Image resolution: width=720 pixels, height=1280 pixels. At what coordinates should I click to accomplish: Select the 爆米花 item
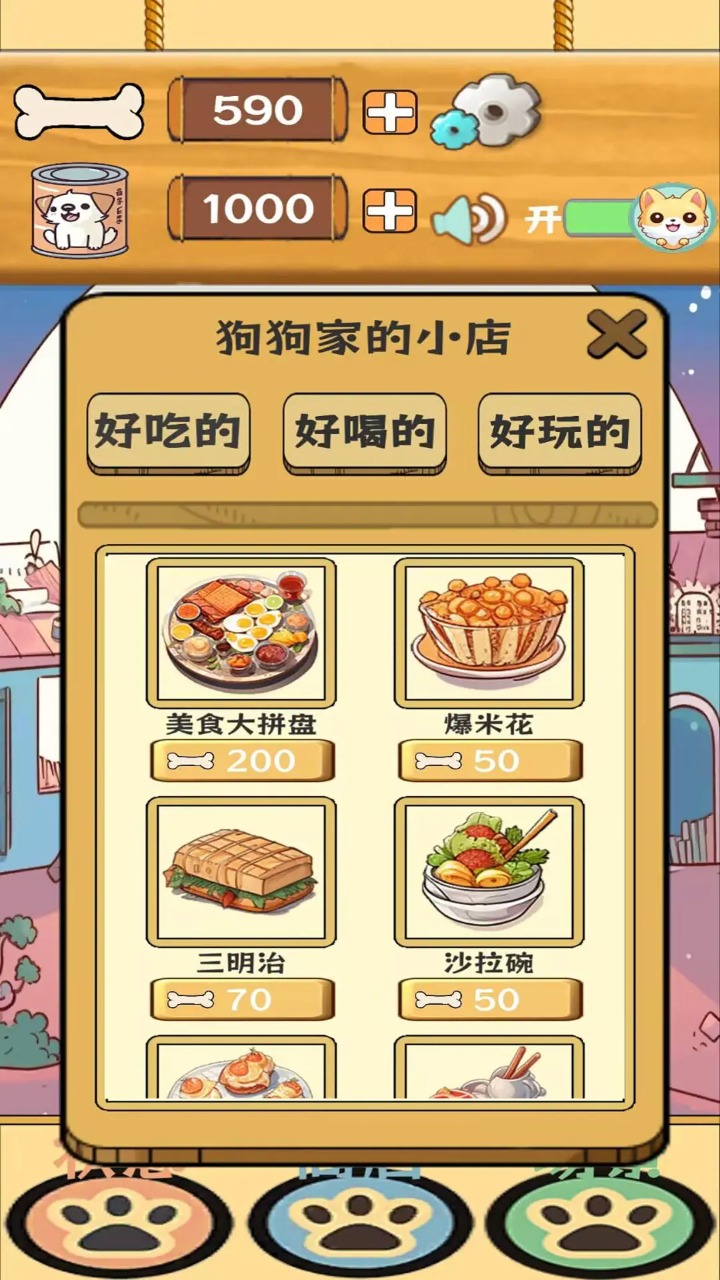click(x=488, y=632)
